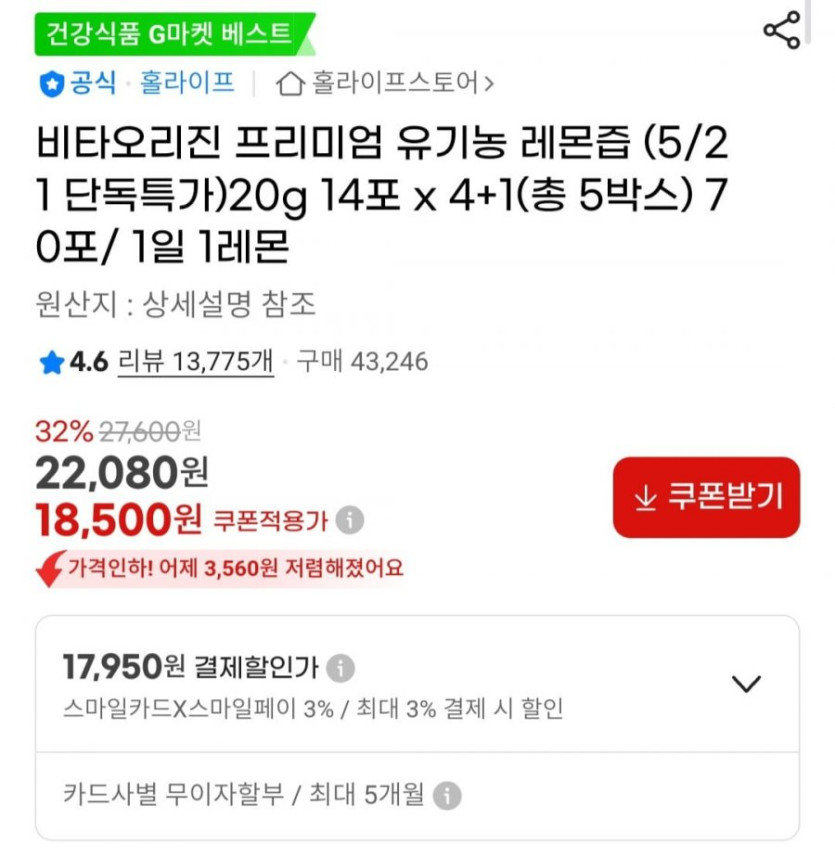Viewport: 835px width, 857px height.
Task: Show info for 결제할인가
Action: coord(341,667)
